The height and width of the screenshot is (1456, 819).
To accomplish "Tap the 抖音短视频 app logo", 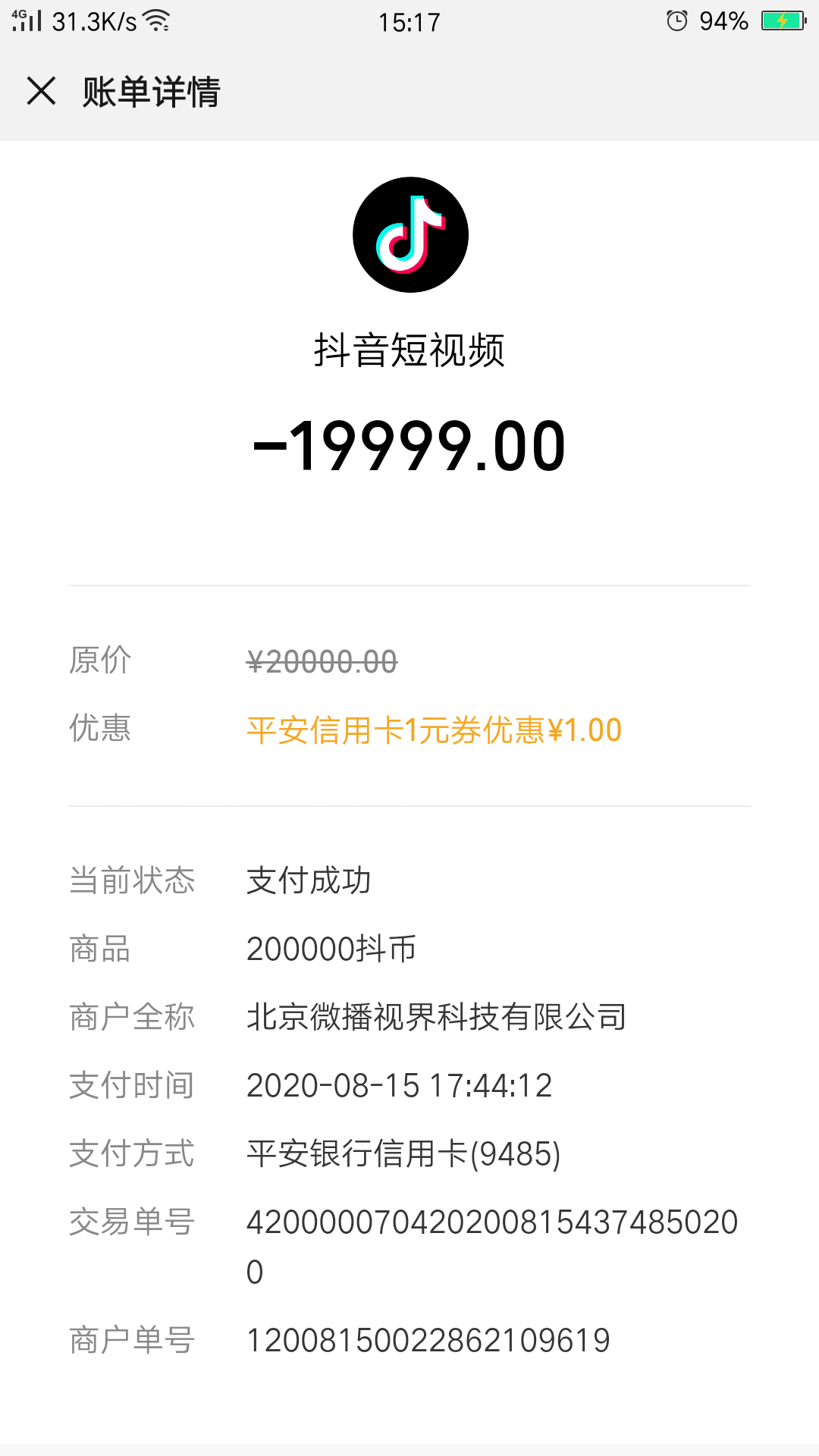I will coord(409,234).
